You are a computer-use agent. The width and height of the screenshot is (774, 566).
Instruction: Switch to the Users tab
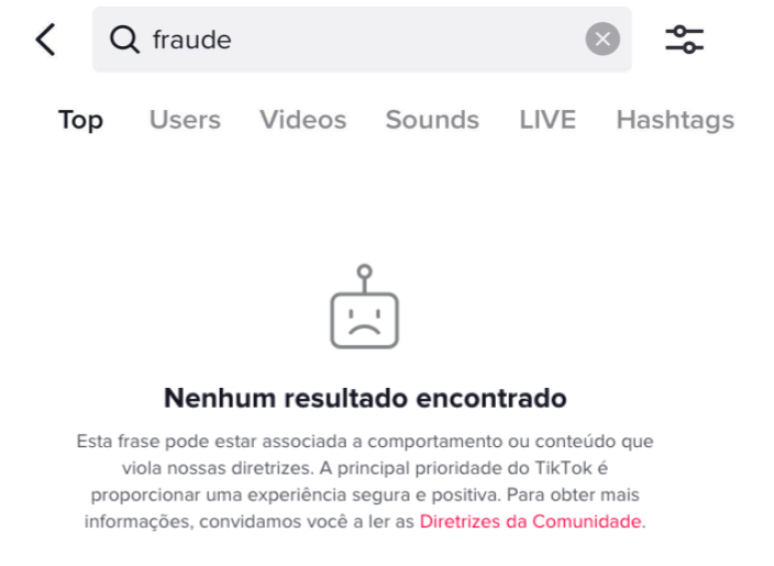[x=185, y=120]
